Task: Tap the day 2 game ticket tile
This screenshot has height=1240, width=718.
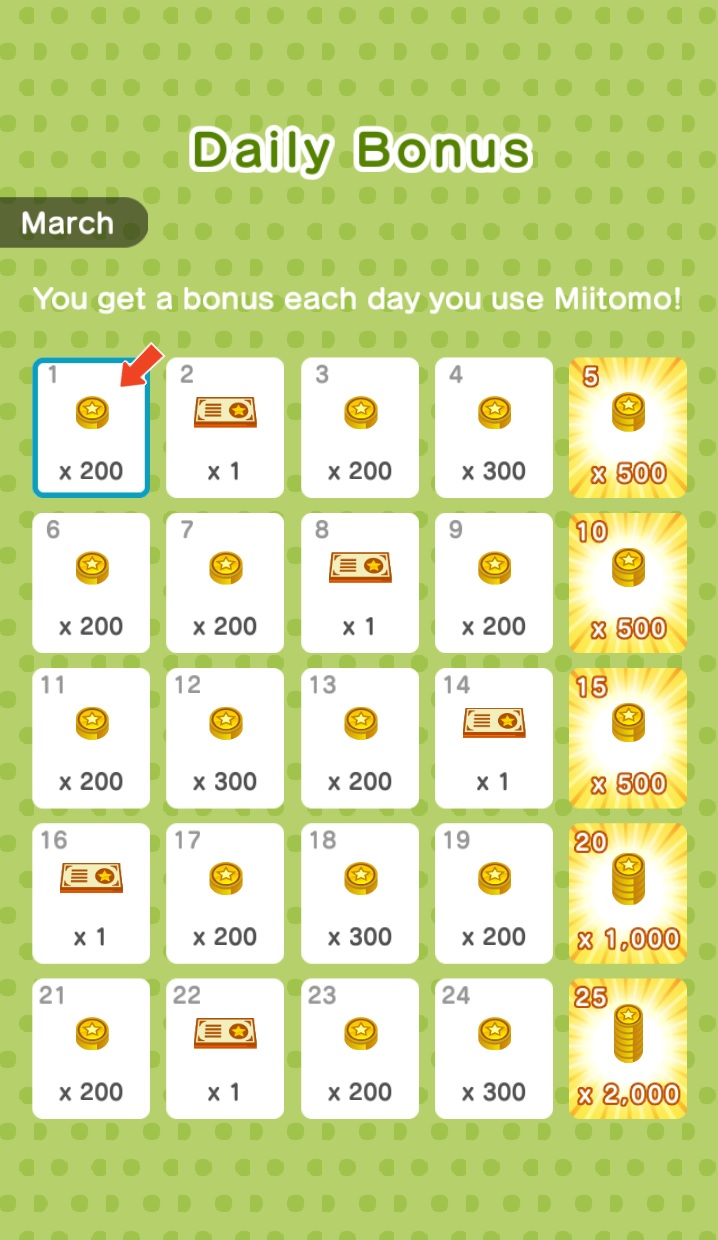Action: click(x=225, y=427)
